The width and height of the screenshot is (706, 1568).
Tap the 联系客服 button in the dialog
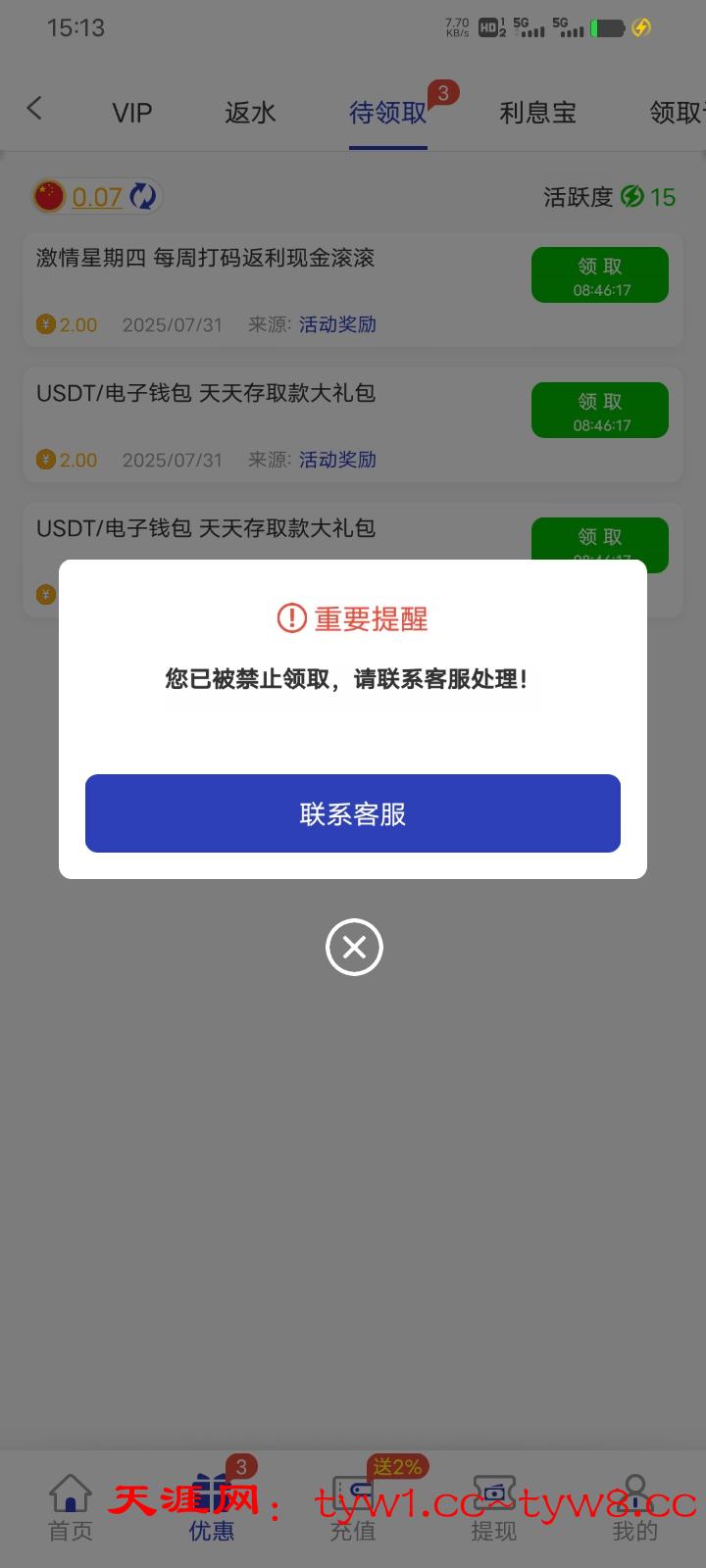tap(353, 813)
